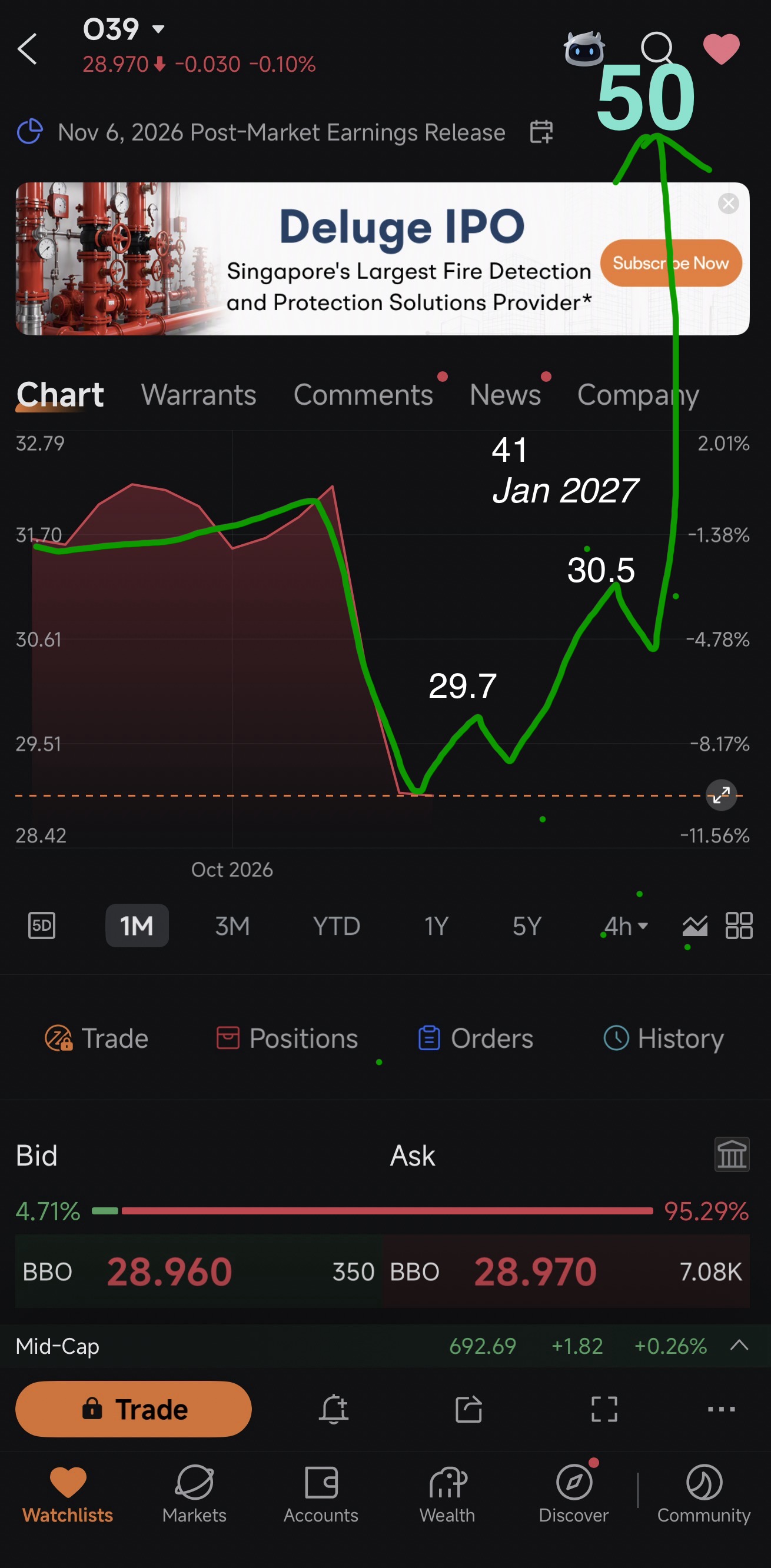
Task: Tap the orange Trade button
Action: 134,1409
